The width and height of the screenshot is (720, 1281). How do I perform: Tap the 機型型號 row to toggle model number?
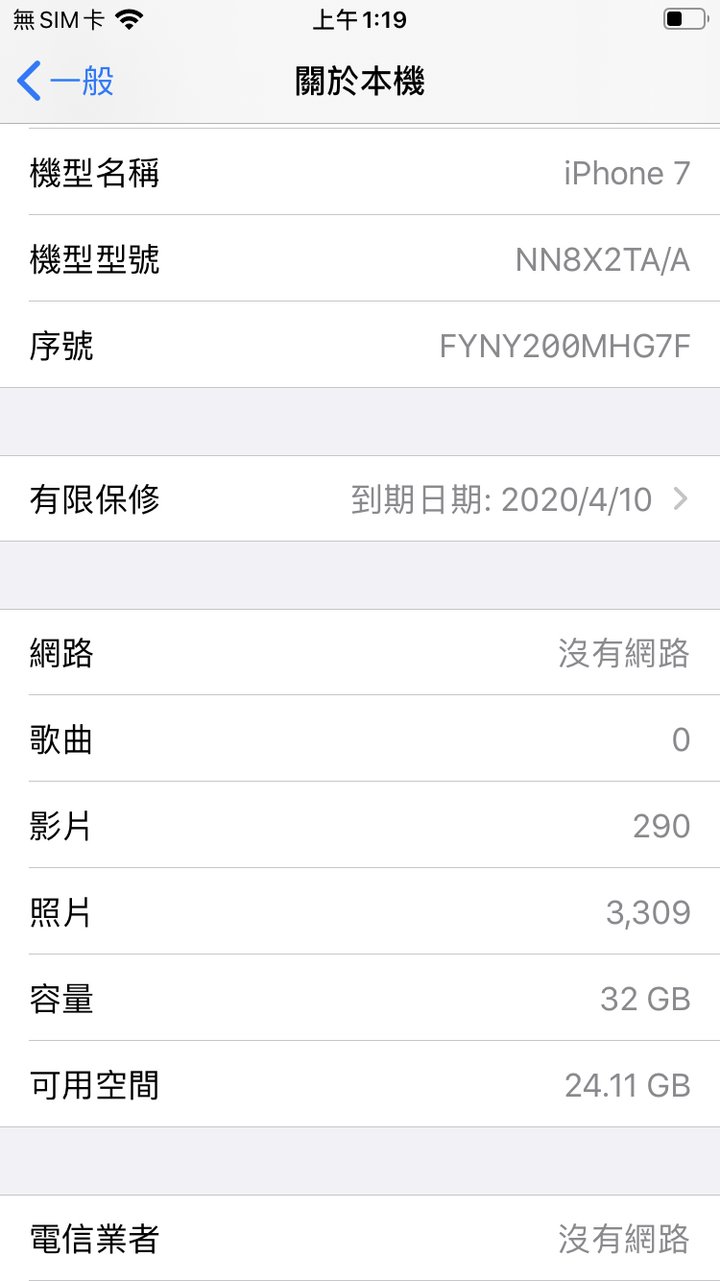(x=360, y=259)
